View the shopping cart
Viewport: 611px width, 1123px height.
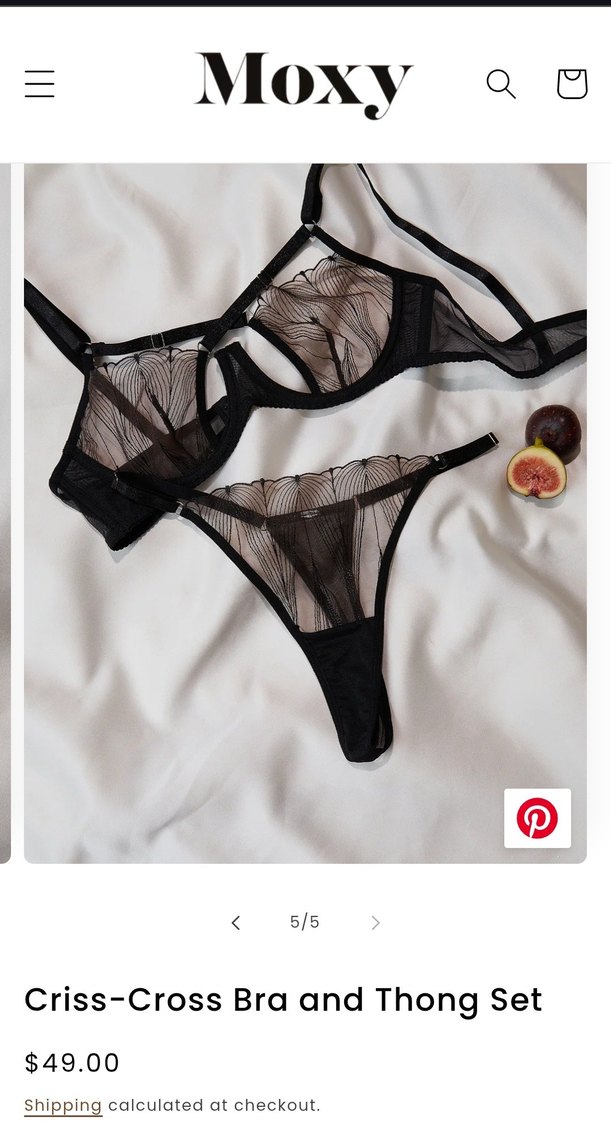tap(571, 84)
